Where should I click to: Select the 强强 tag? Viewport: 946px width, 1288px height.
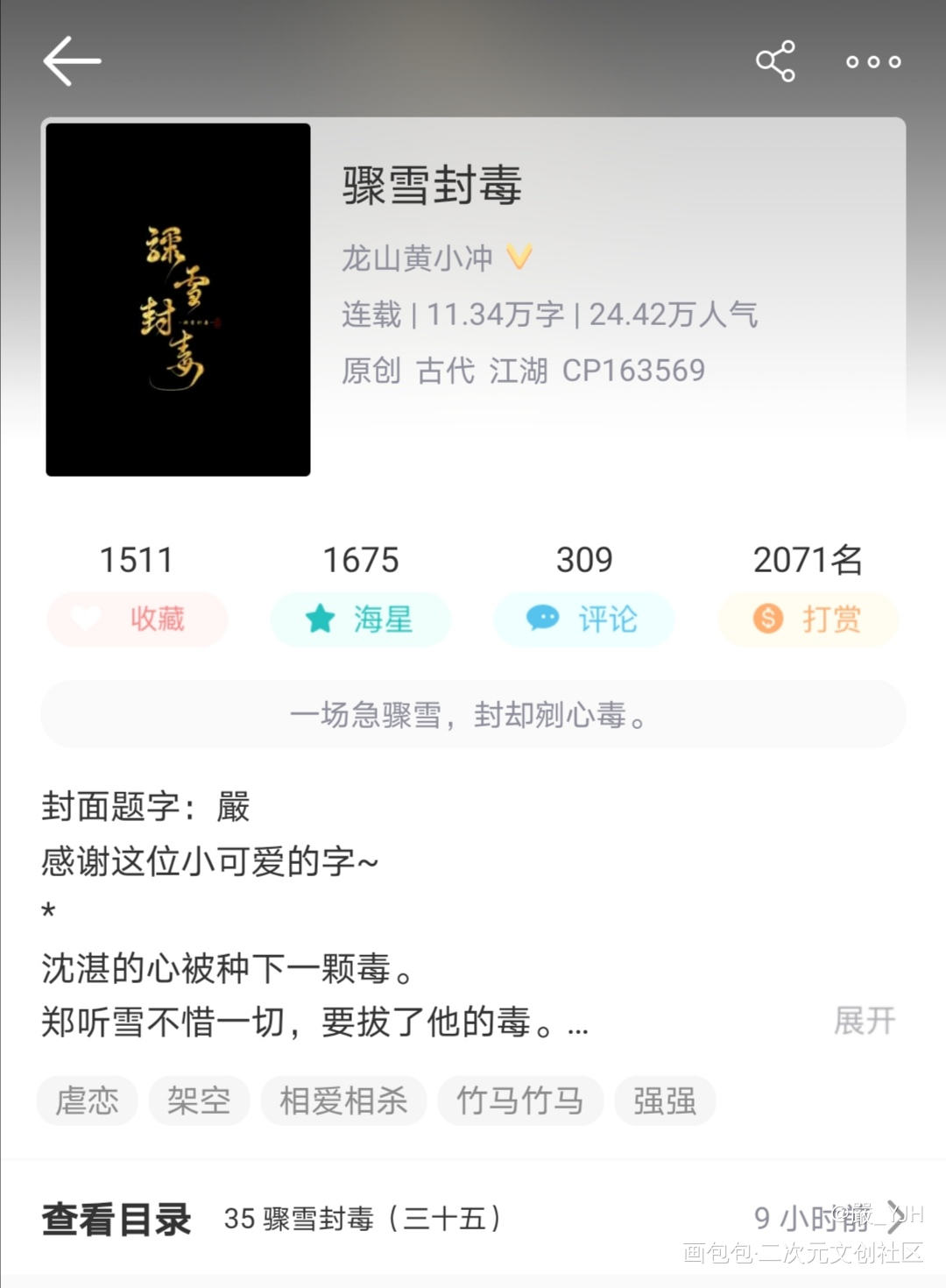pos(665,1100)
